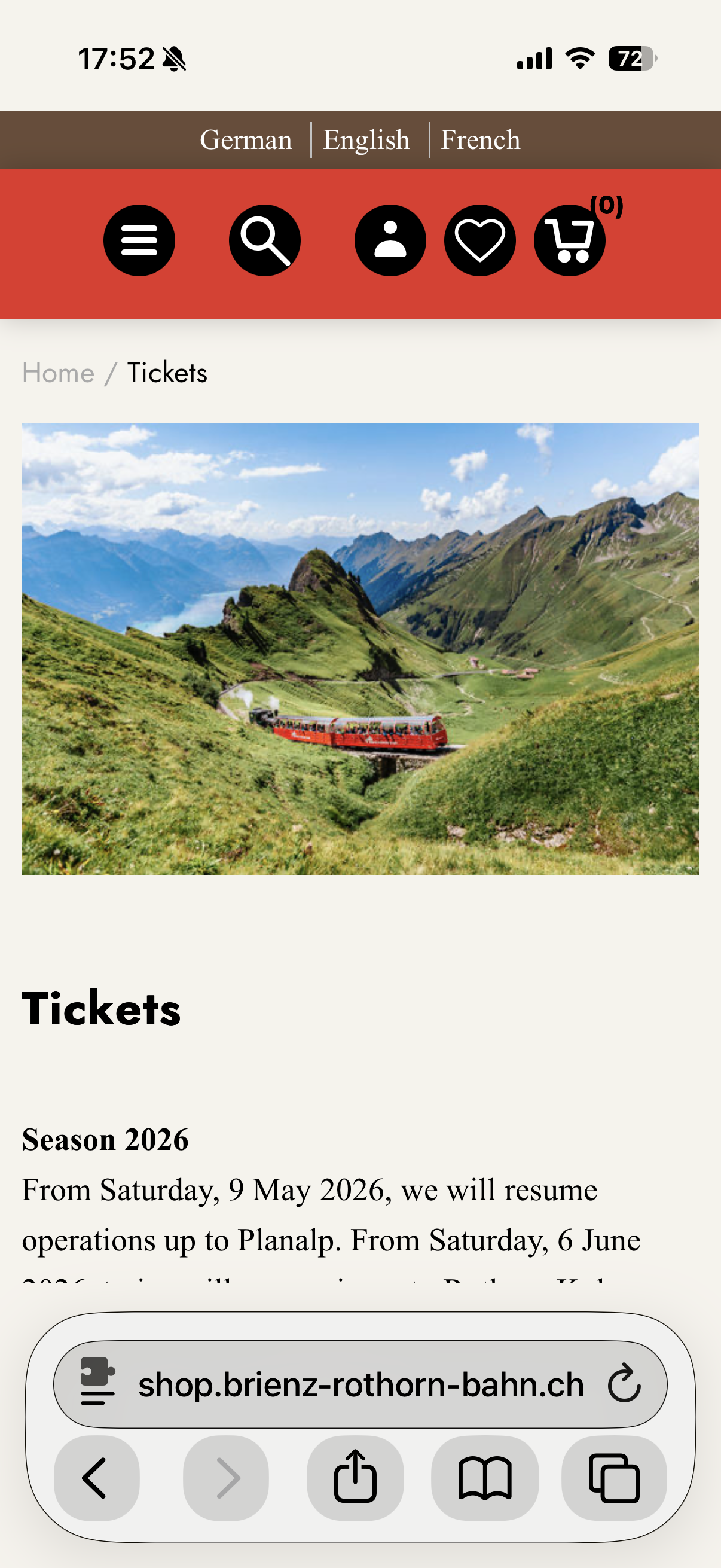Tap the browser address bar

[360, 1384]
